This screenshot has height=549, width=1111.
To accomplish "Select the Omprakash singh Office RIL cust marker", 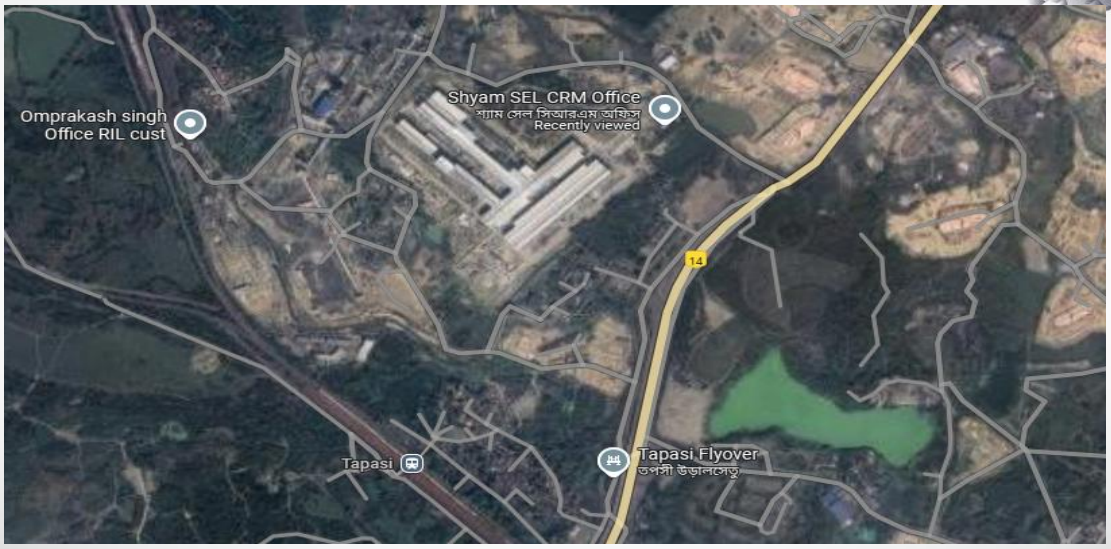I will 189,123.
